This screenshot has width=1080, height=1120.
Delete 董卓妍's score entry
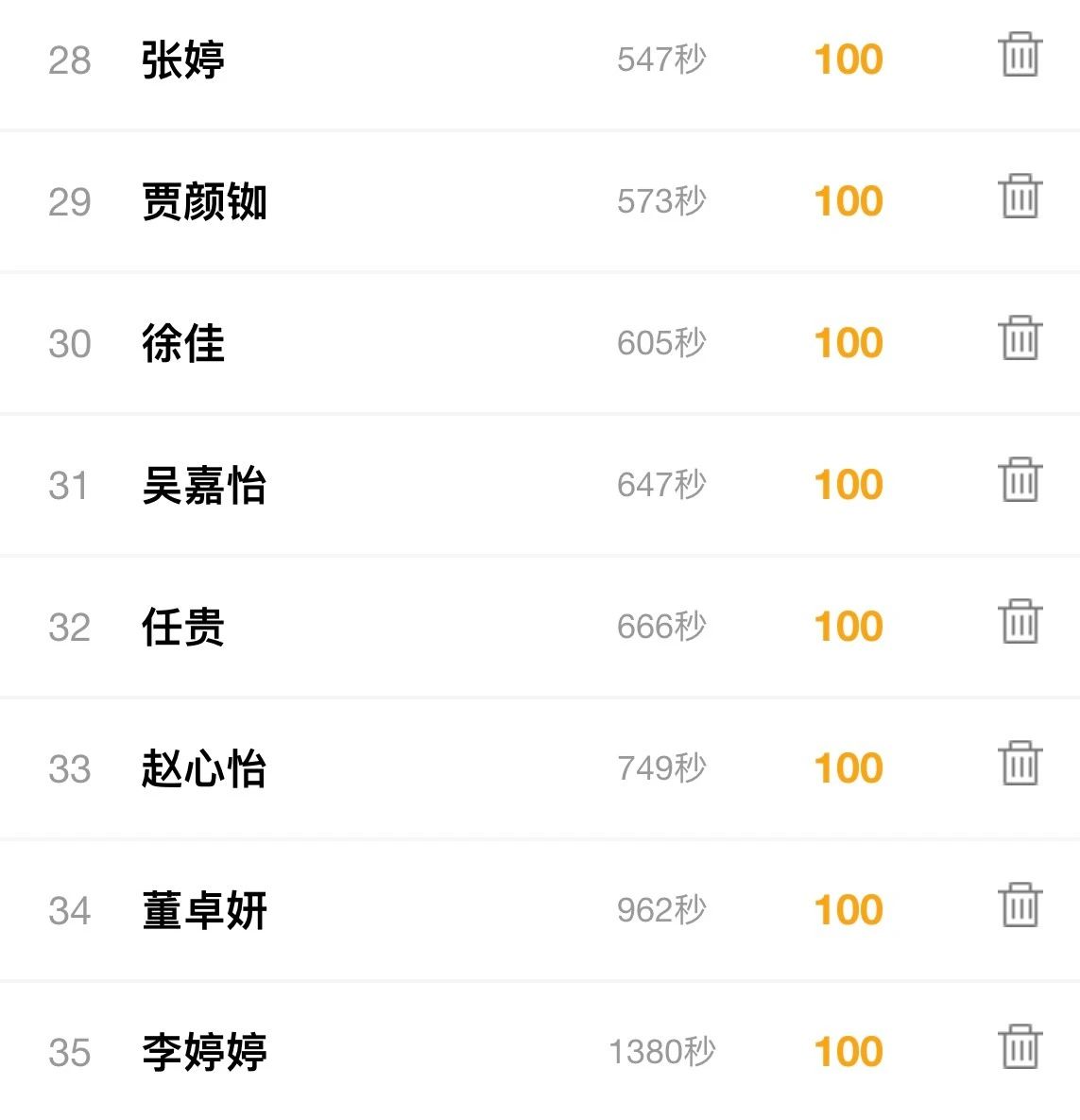(1020, 905)
